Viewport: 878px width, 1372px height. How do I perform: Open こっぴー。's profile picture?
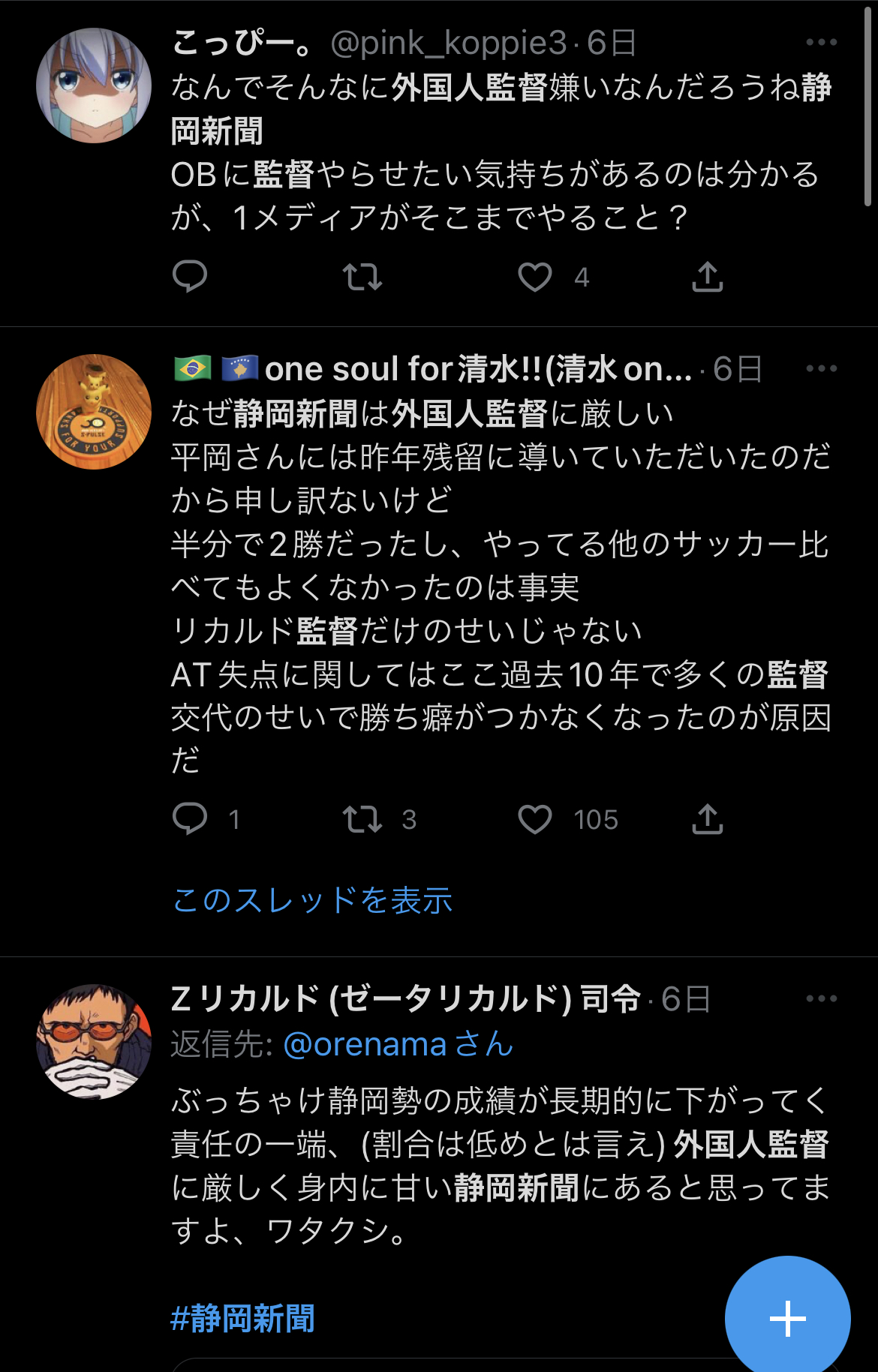(94, 86)
